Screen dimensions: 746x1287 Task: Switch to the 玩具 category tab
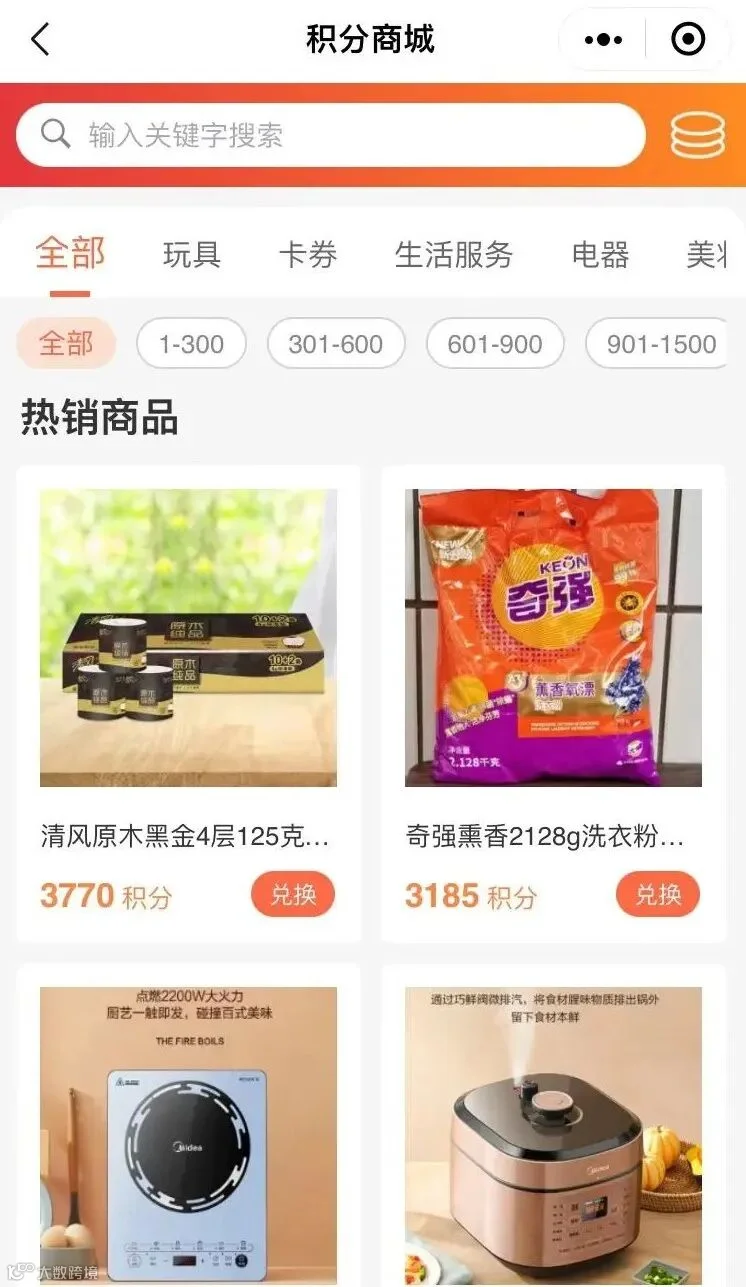pos(192,255)
